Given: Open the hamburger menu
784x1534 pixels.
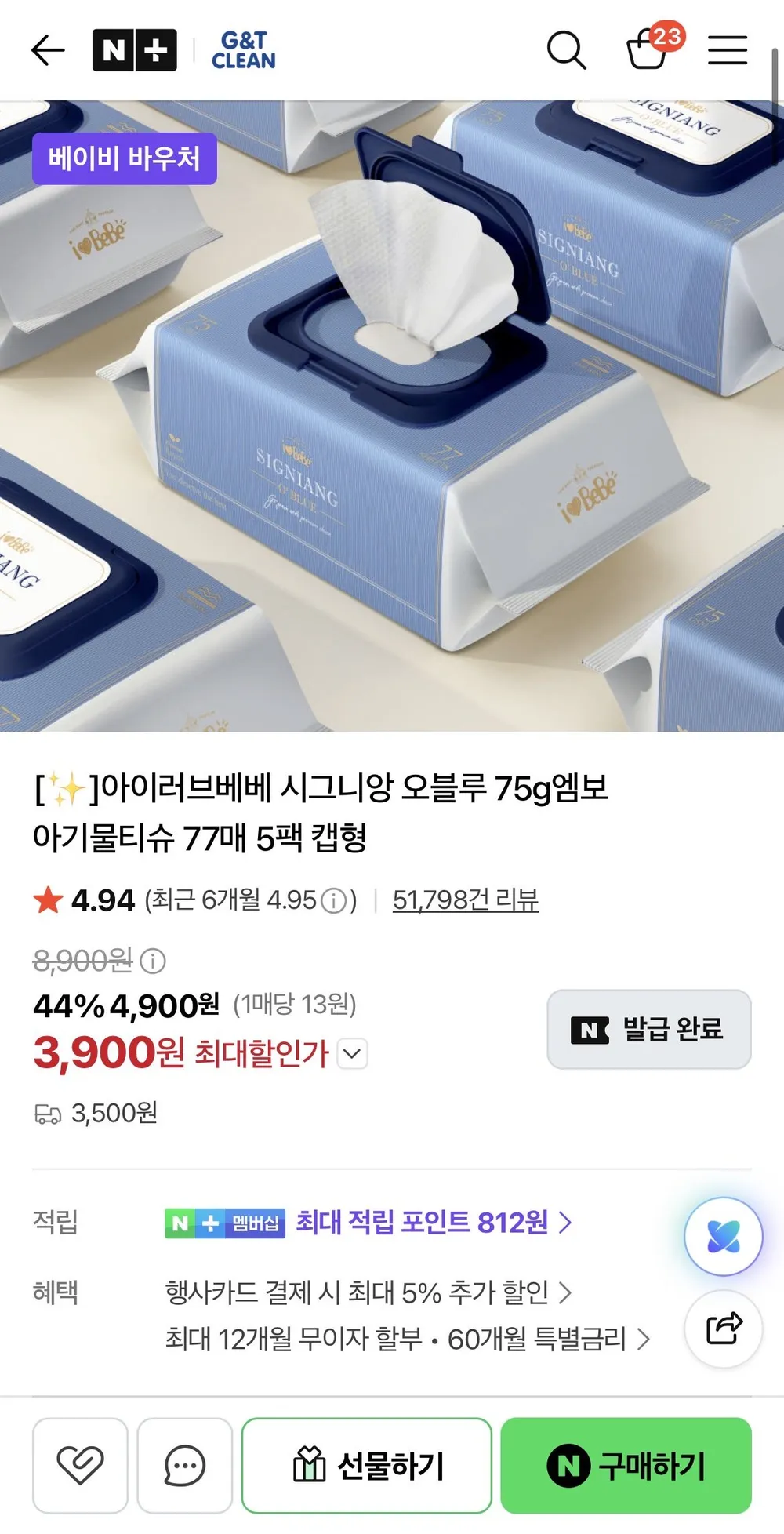Looking at the screenshot, I should pyautogui.click(x=728, y=50).
